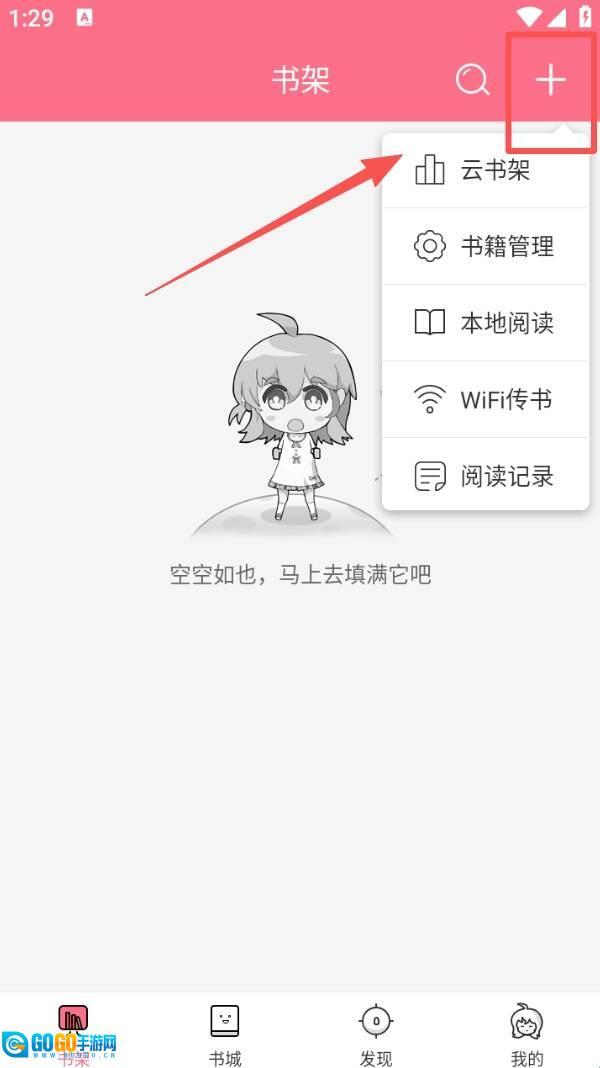600x1068 pixels.
Task: Select 书籍管理 in the menu
Action: [486, 246]
